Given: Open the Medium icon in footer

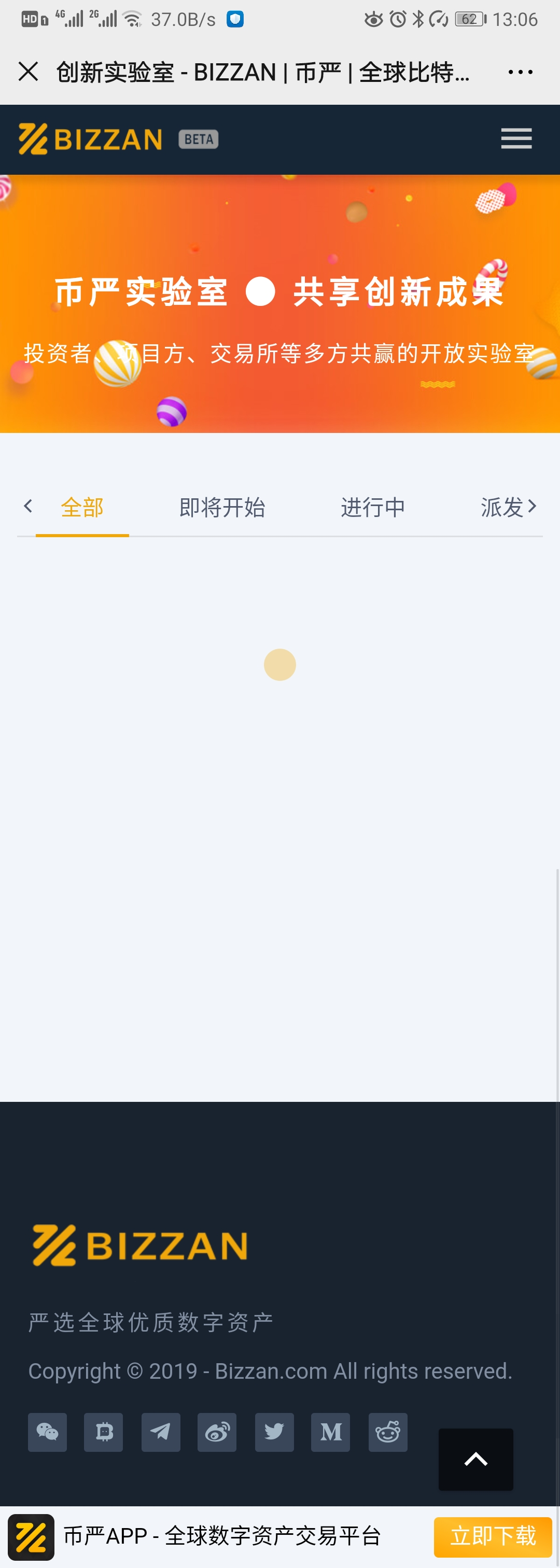Looking at the screenshot, I should coord(330,1432).
